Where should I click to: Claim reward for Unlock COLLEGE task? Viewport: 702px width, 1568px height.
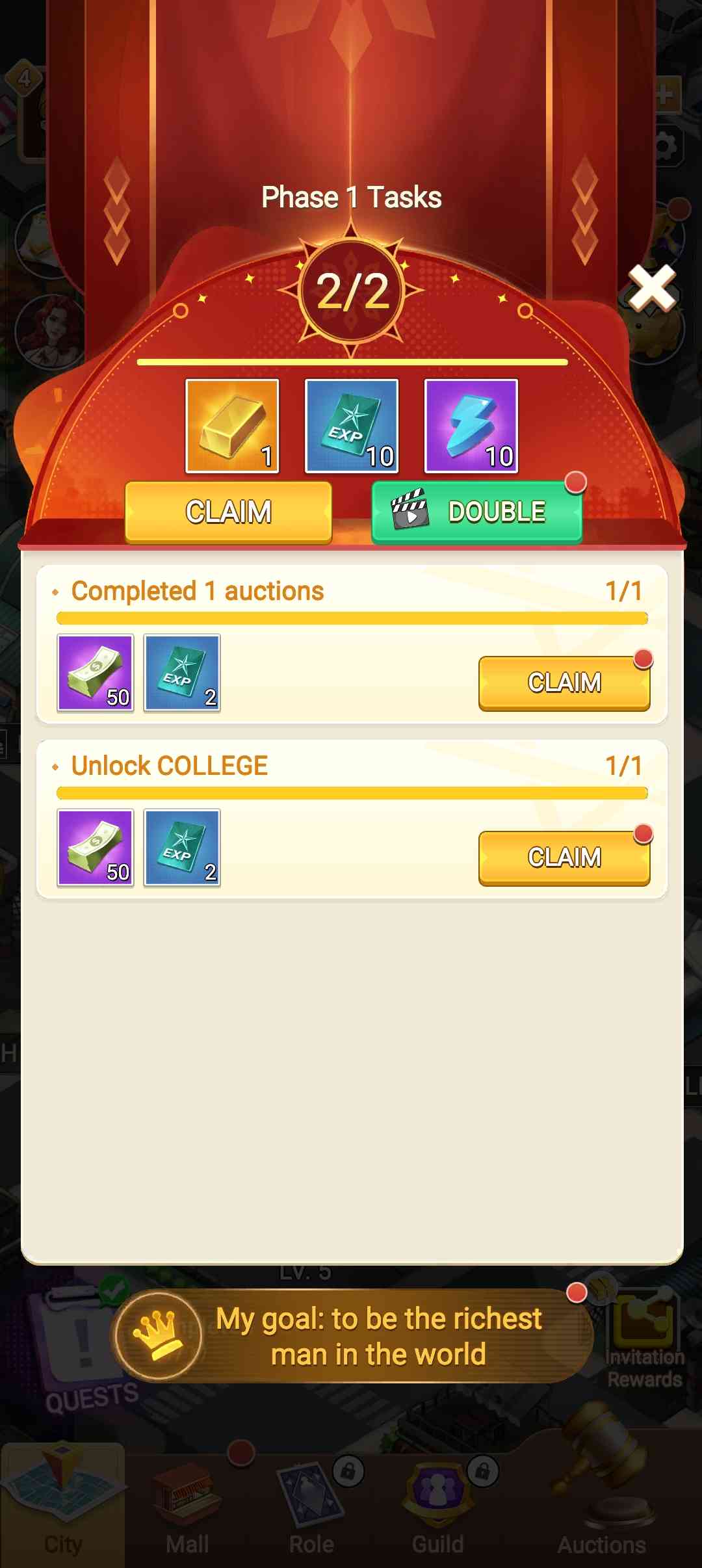click(x=564, y=857)
